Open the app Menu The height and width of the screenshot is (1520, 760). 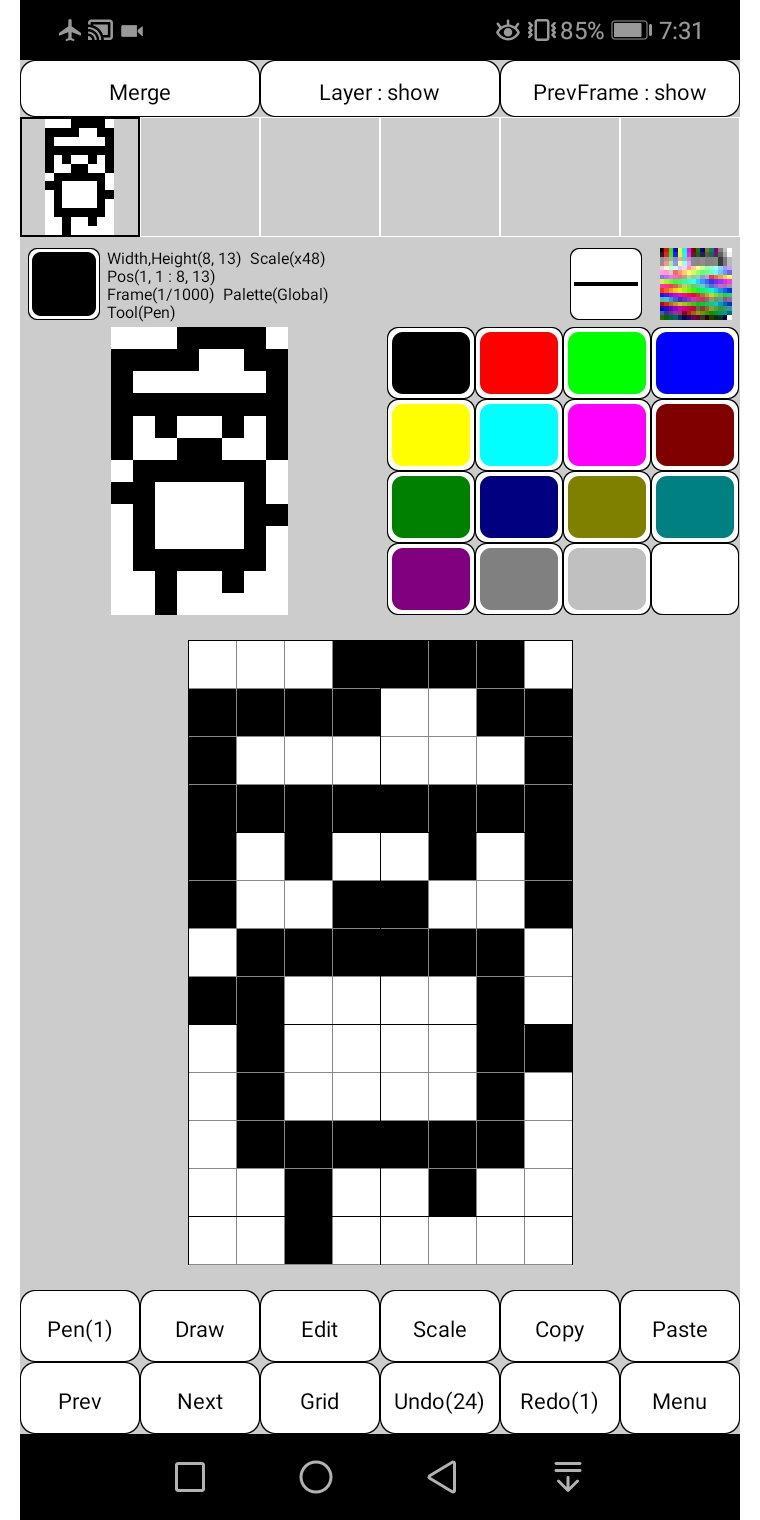pos(680,1400)
